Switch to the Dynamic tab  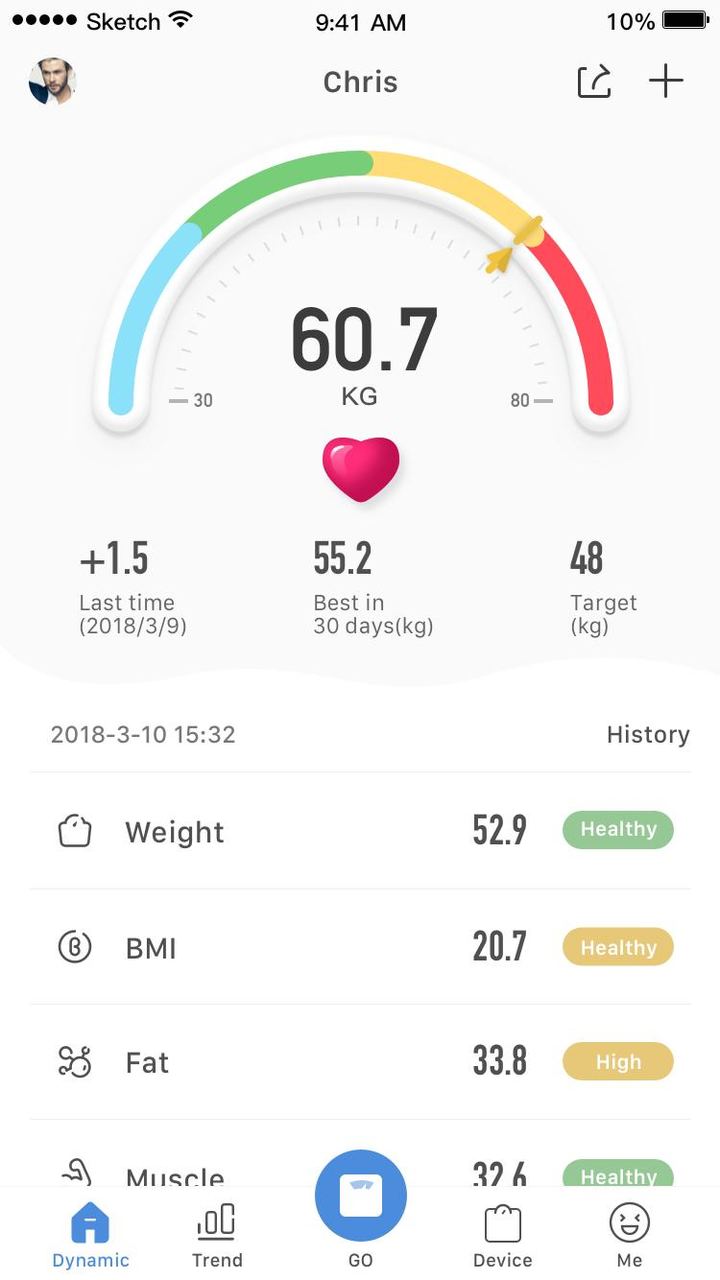tap(91, 1234)
